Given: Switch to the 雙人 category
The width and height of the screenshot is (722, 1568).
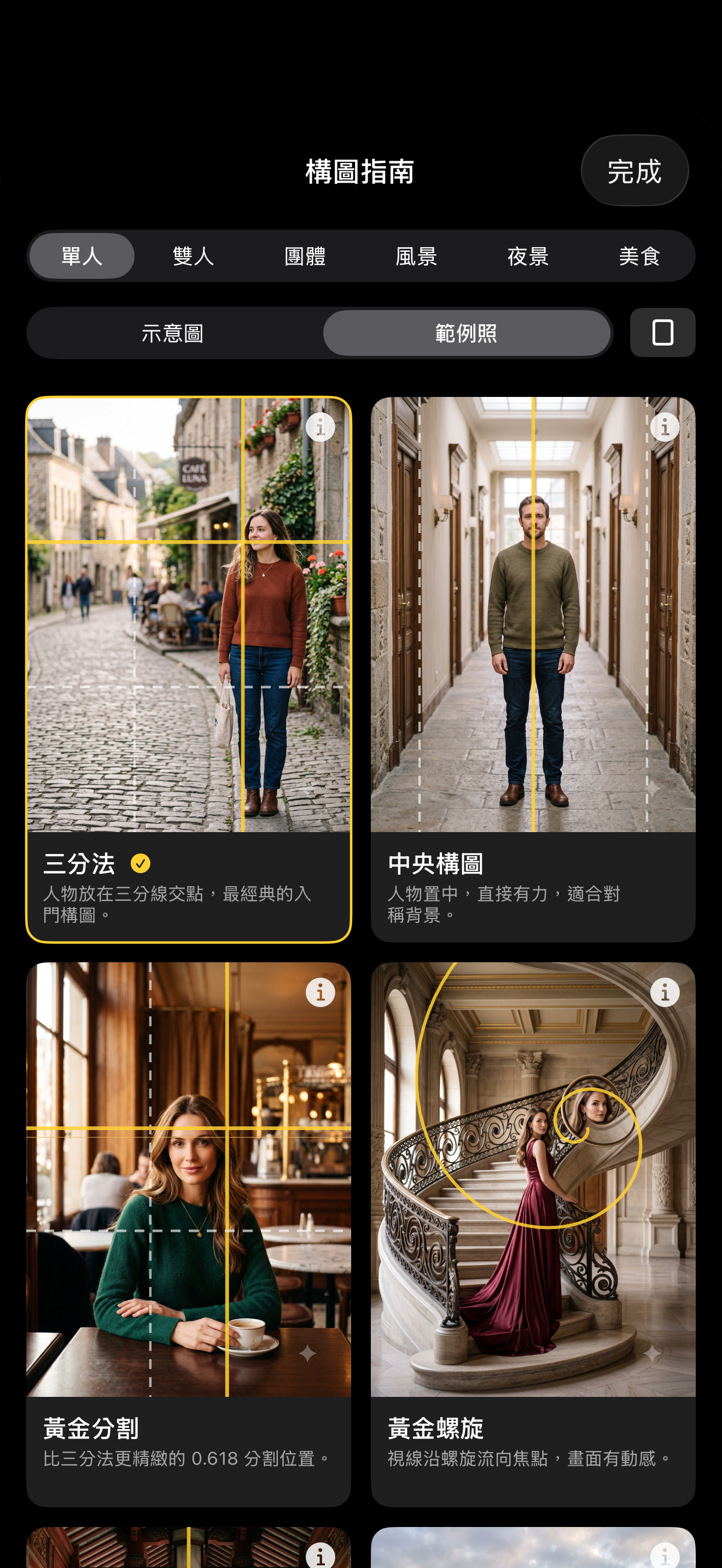Looking at the screenshot, I should point(193,256).
